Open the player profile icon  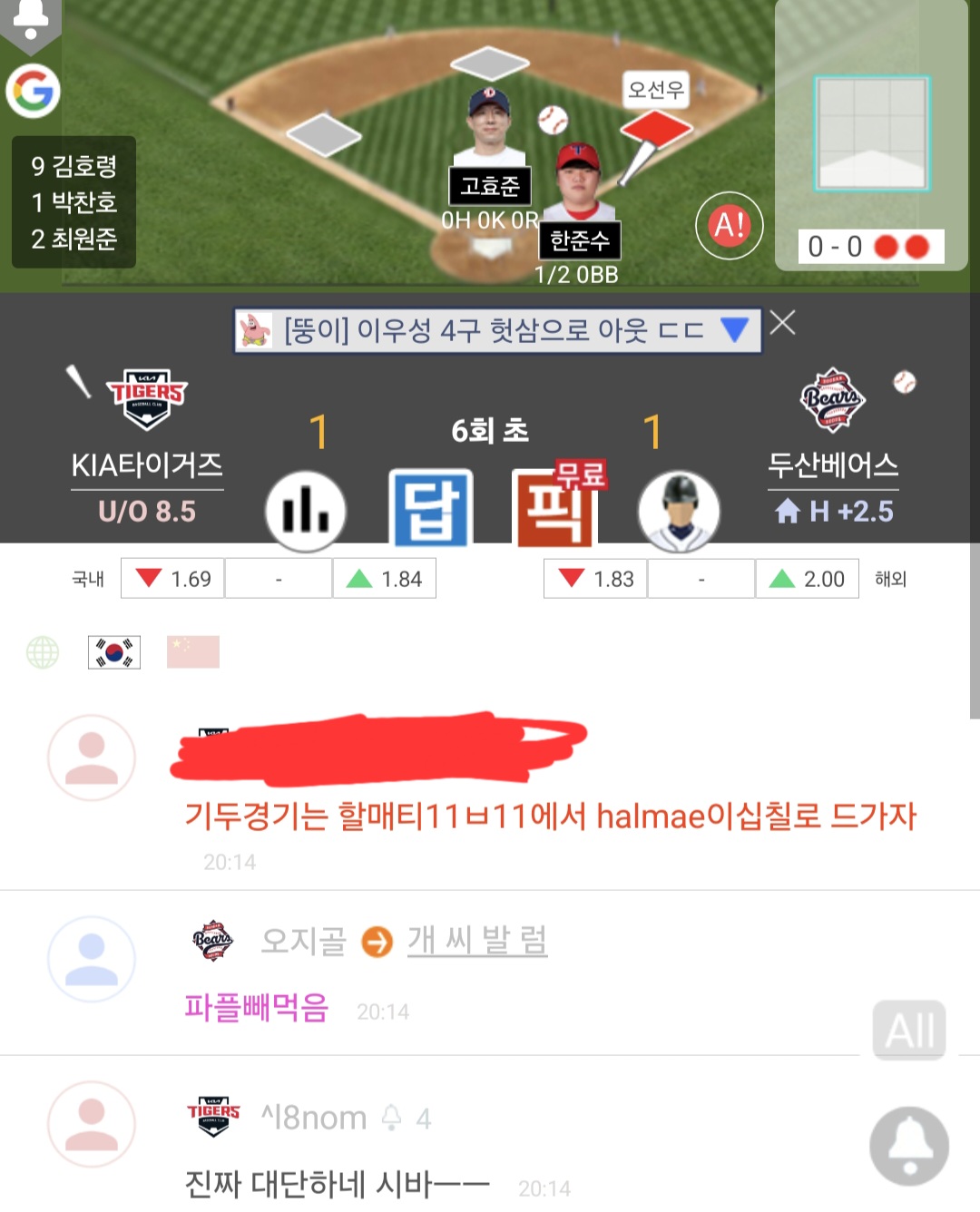pyautogui.click(x=679, y=511)
